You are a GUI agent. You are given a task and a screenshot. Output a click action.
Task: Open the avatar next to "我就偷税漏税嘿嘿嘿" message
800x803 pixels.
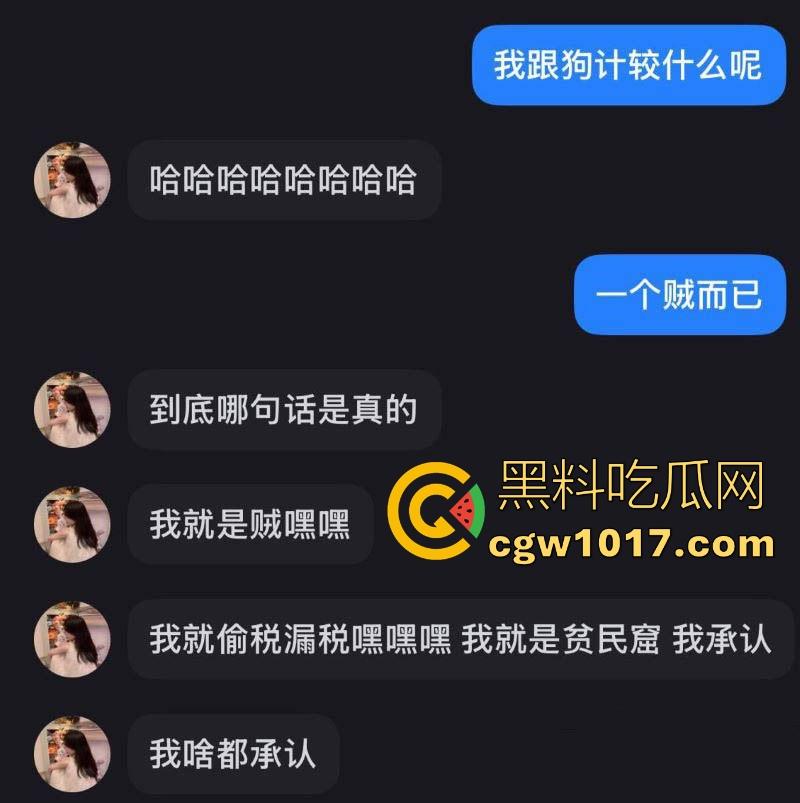72,636
